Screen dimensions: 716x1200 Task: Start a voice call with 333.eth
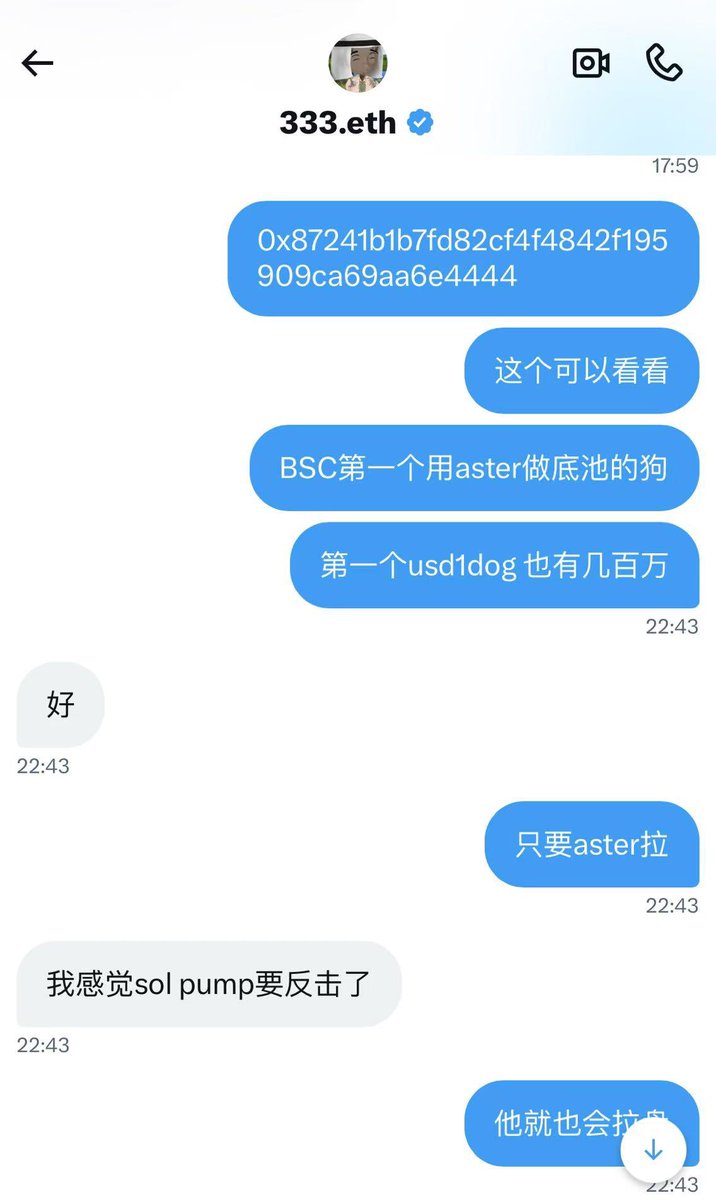click(x=664, y=63)
